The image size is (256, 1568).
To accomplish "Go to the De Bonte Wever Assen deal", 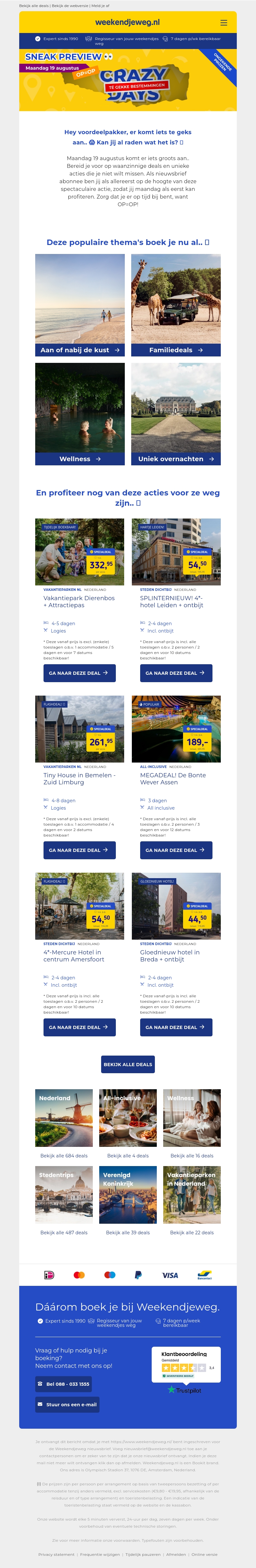I will point(176,850).
